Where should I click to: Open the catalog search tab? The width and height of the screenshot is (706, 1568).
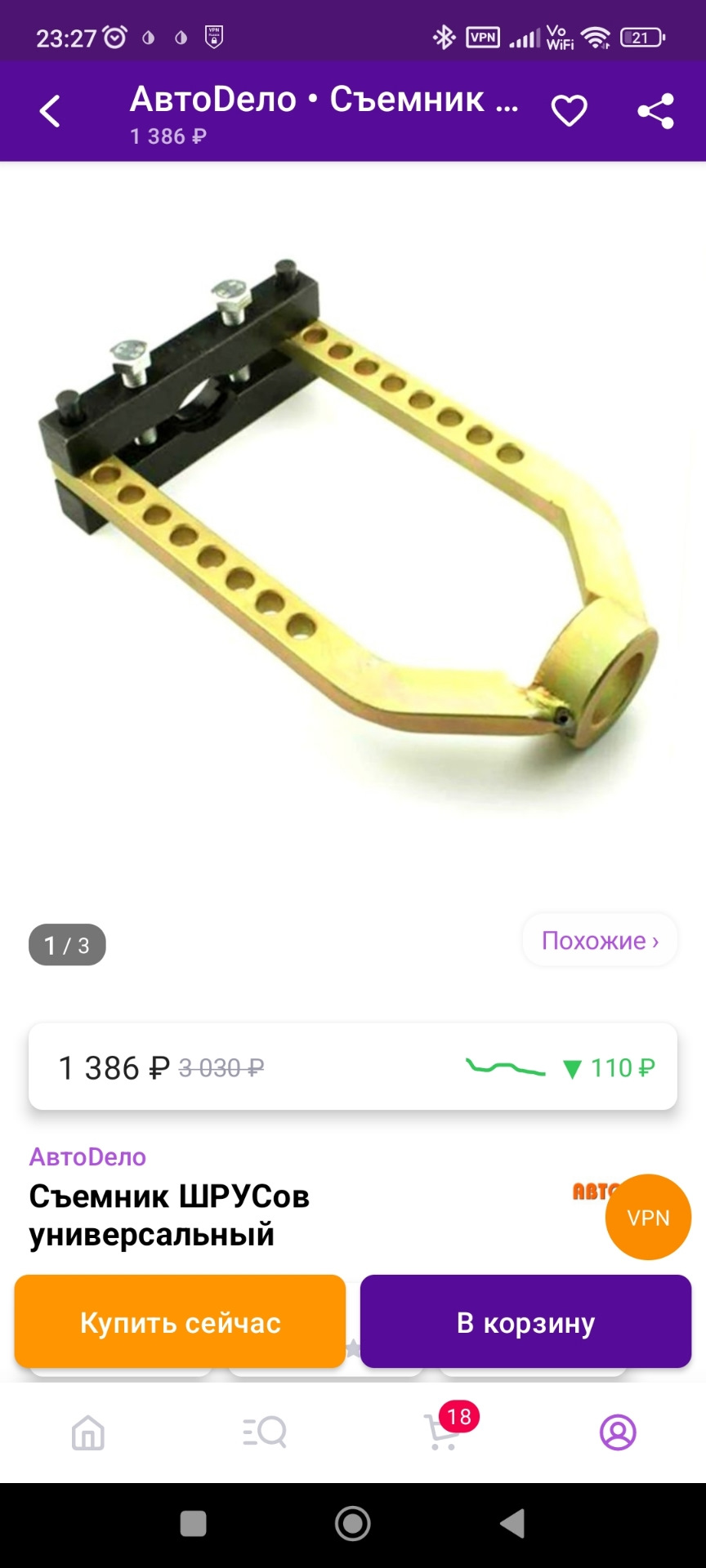click(x=265, y=1432)
